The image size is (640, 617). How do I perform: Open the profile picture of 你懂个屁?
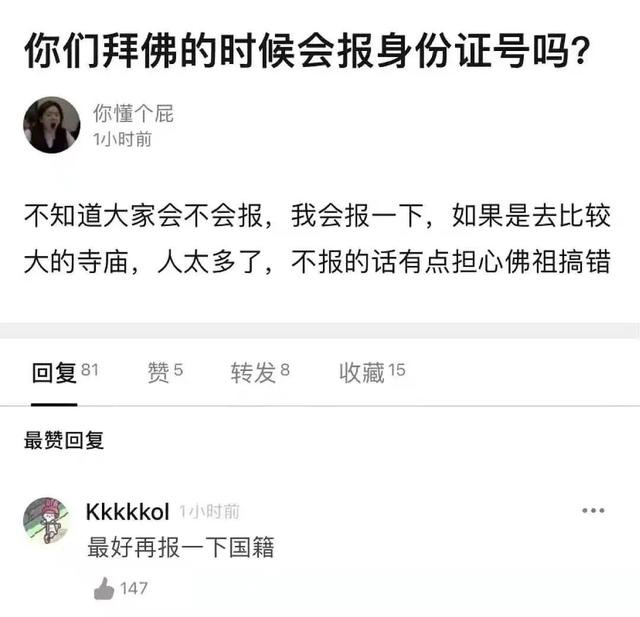pos(51,125)
